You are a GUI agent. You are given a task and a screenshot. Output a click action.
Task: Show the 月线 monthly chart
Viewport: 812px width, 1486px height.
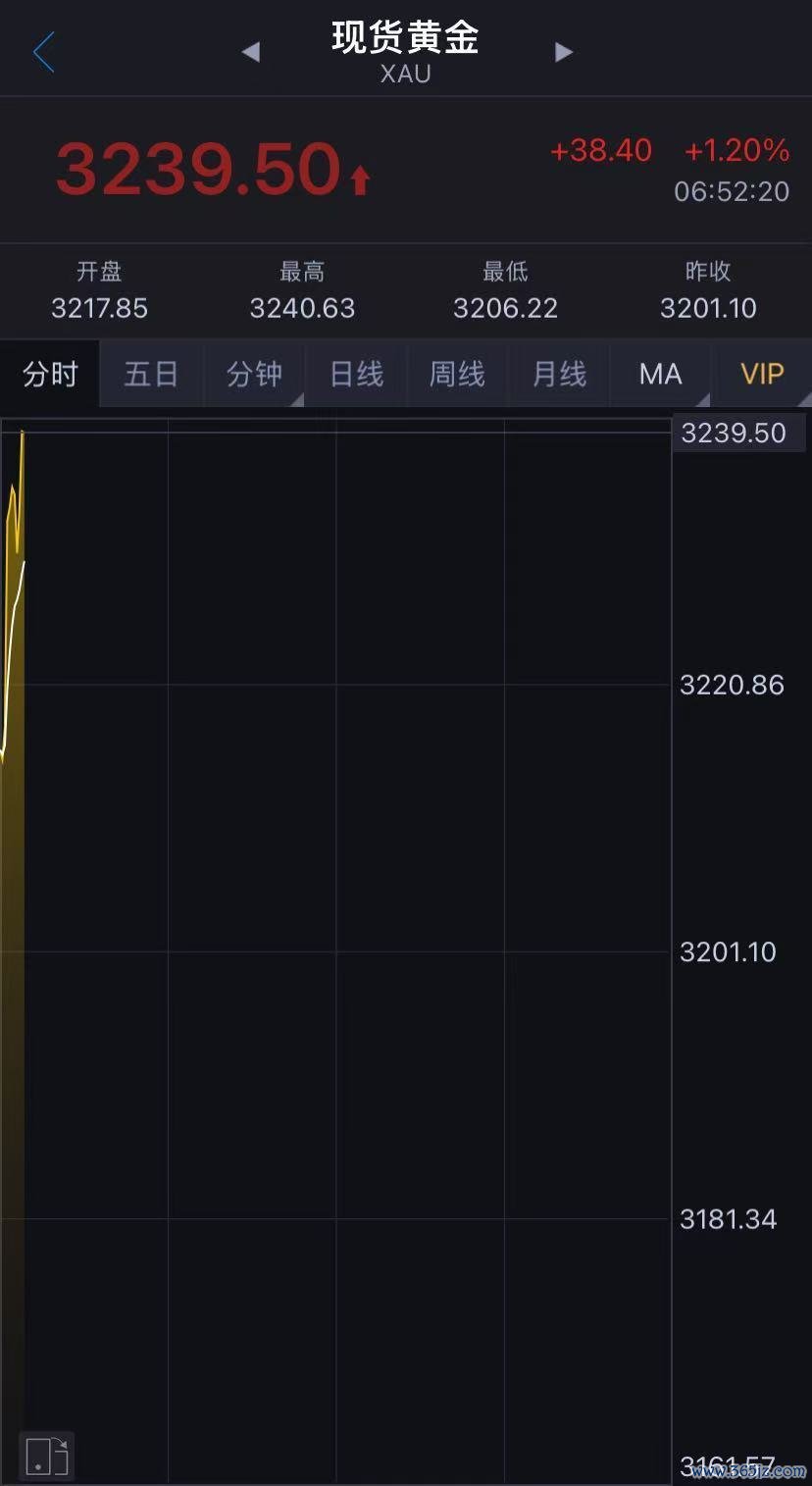559,374
